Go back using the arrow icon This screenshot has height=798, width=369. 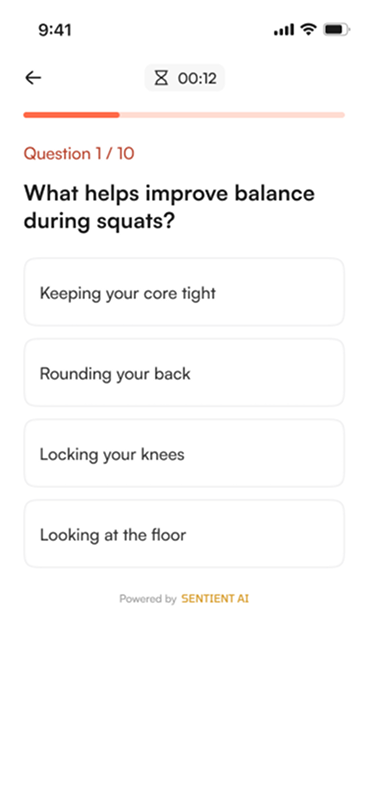click(33, 78)
